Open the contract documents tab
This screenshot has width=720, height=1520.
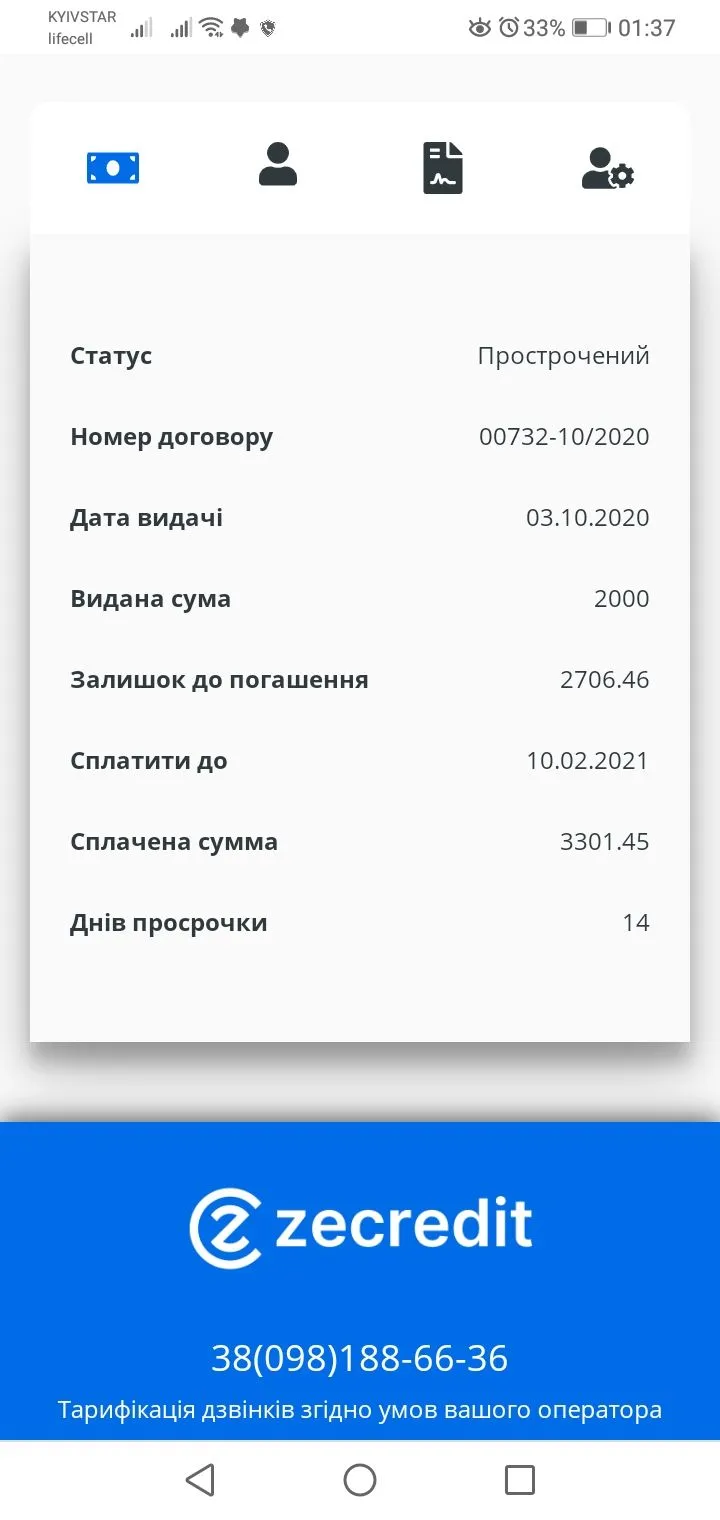tap(443, 168)
